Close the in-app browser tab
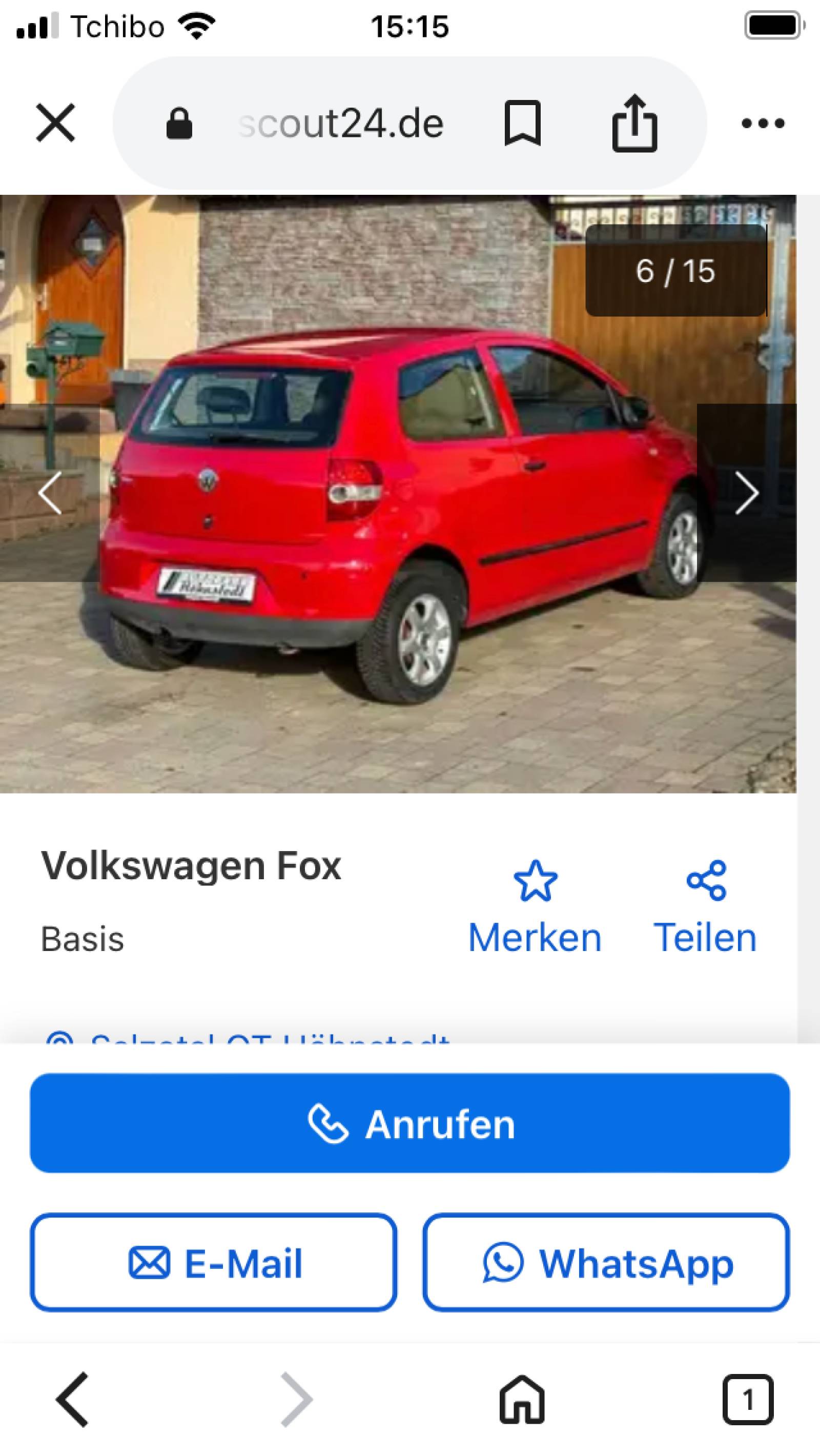Image resolution: width=820 pixels, height=1456 pixels. [x=55, y=123]
